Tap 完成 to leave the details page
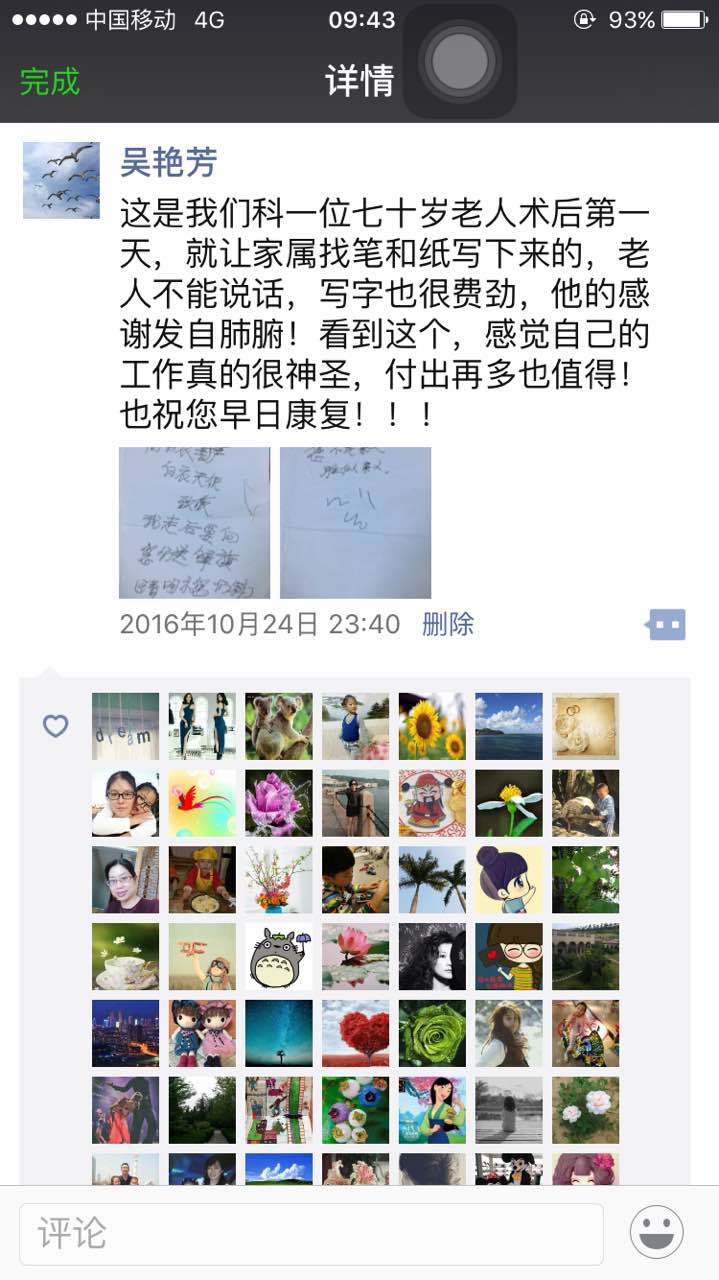Image resolution: width=719 pixels, height=1280 pixels. [50, 81]
